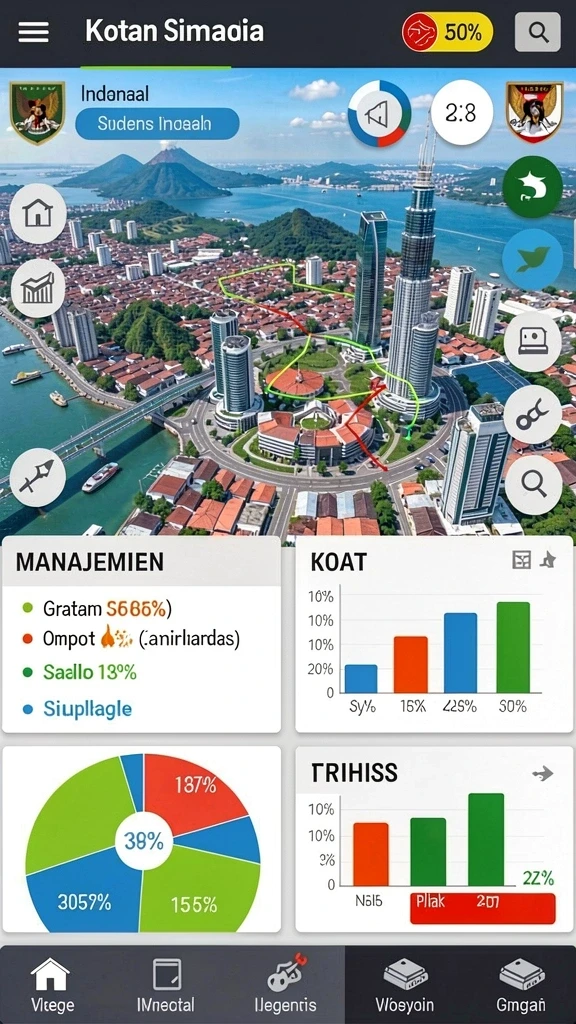
Task: Tap the magnifier button on the map
Action: click(x=534, y=485)
